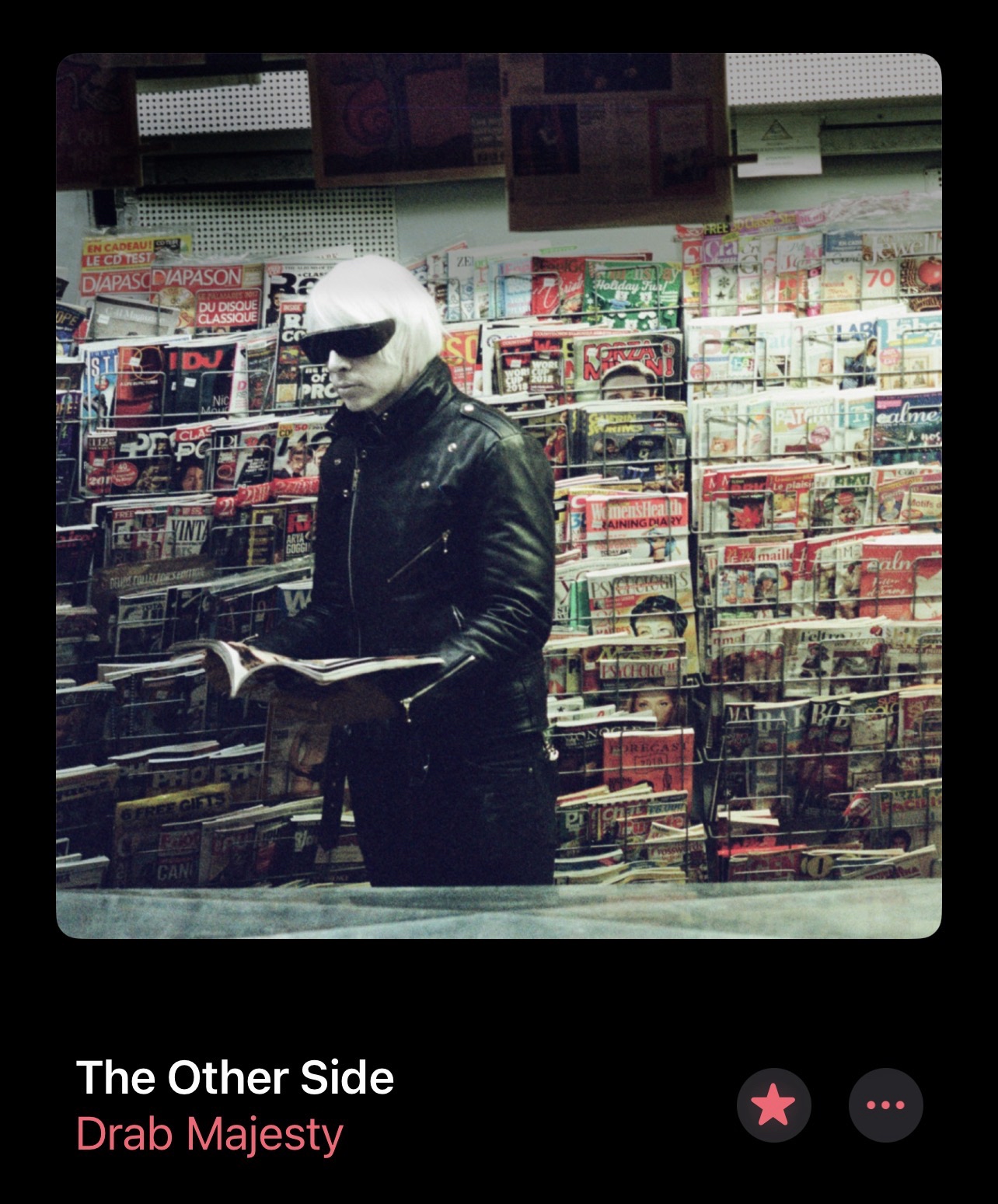Open the Drab Majesty artist link

coord(209,1134)
